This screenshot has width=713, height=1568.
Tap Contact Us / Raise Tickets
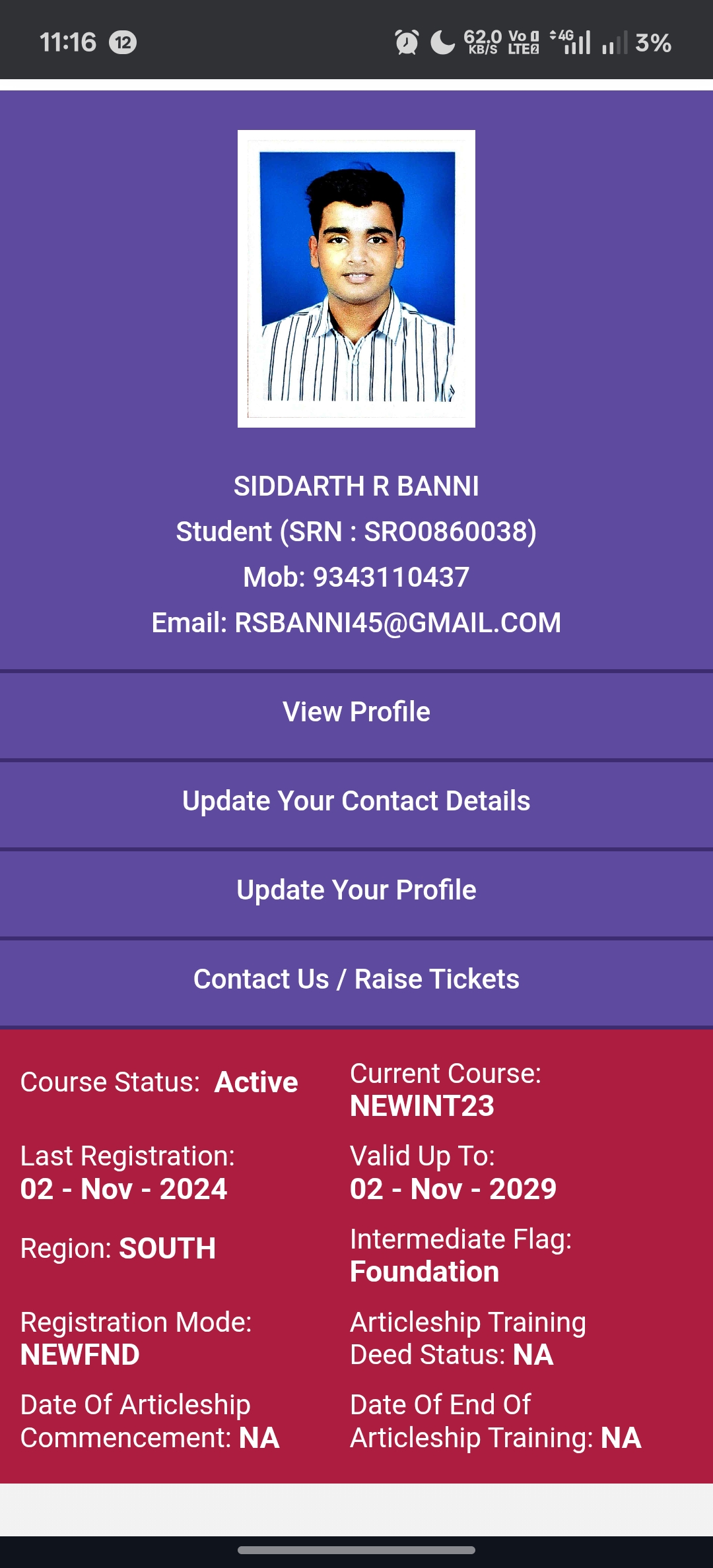pos(356,979)
